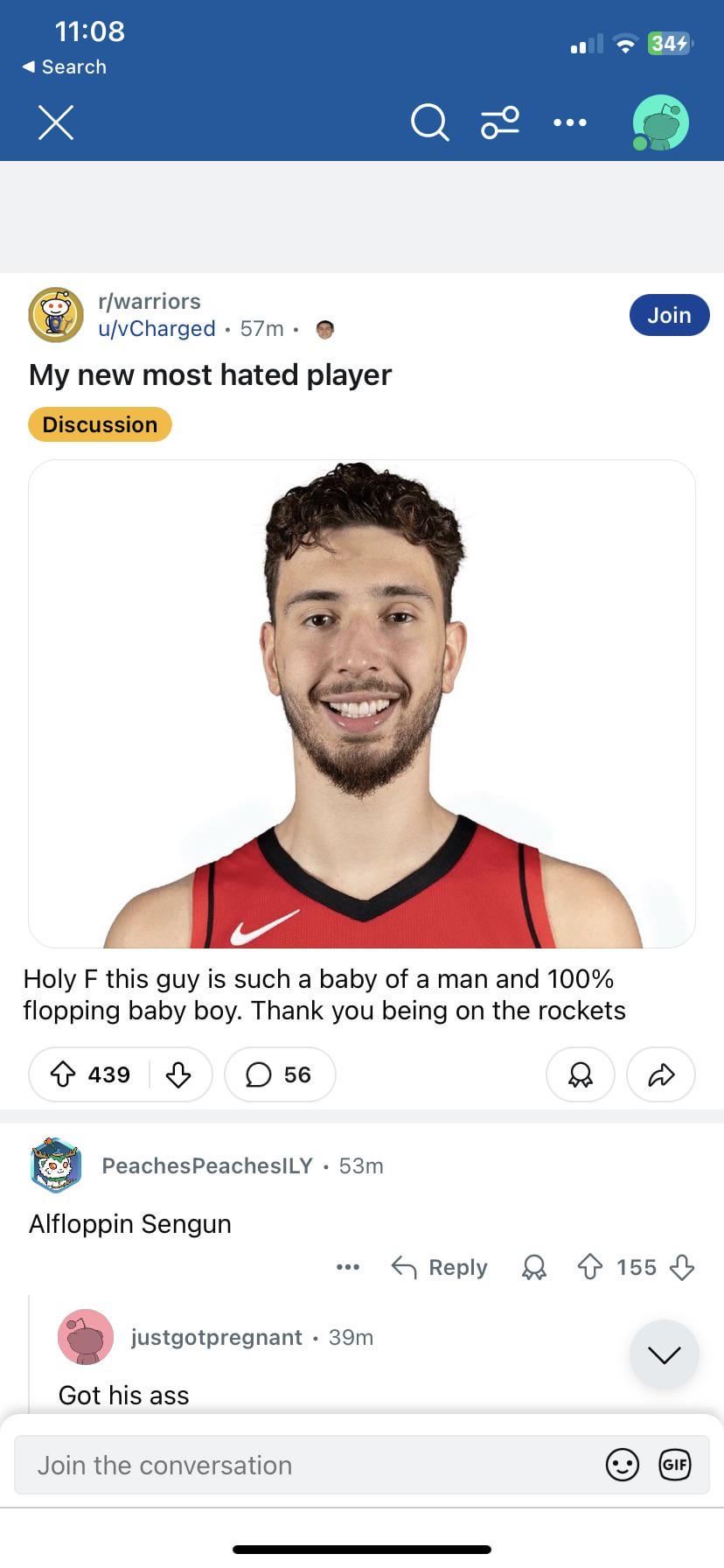
Task: Open the sort and filter options icon
Action: (x=500, y=122)
